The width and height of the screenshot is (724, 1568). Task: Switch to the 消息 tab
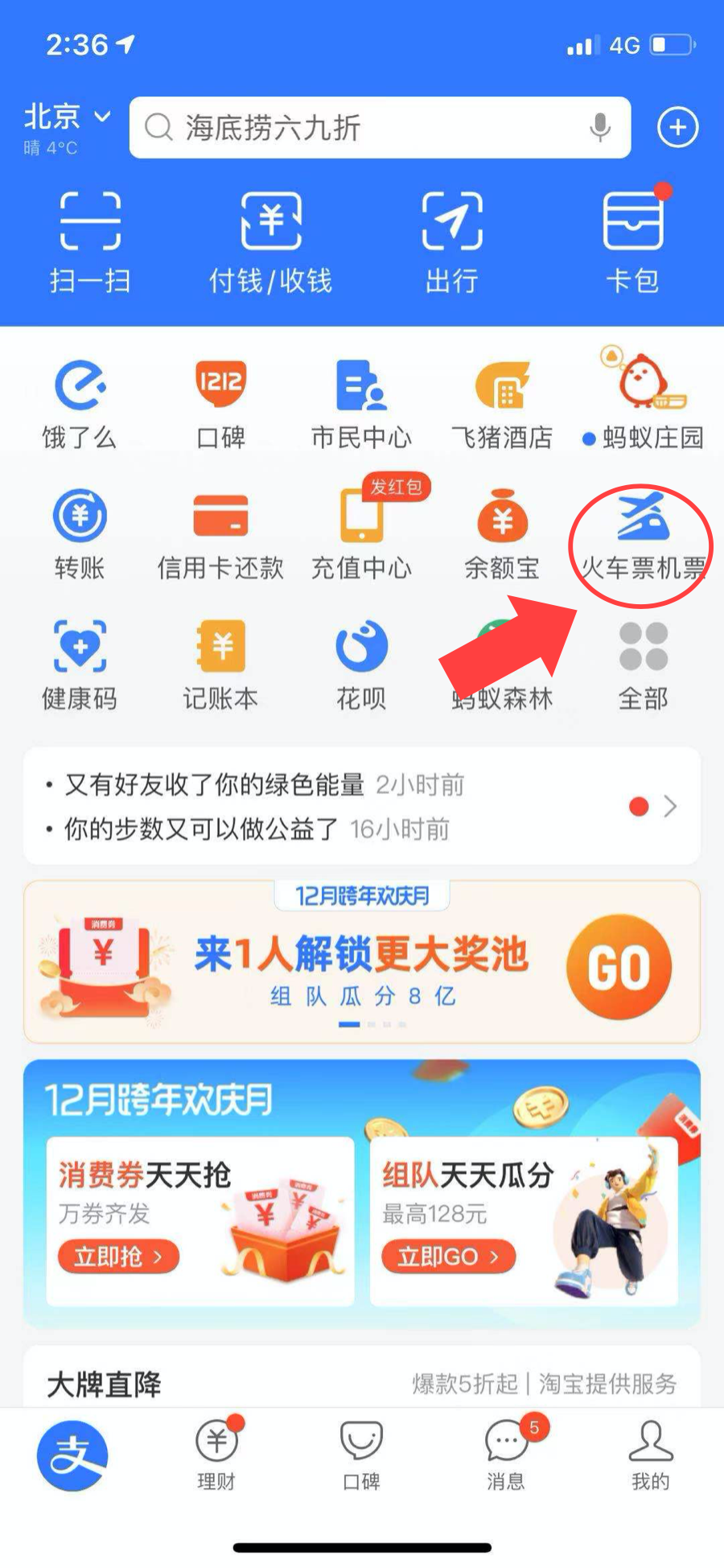[x=506, y=1455]
